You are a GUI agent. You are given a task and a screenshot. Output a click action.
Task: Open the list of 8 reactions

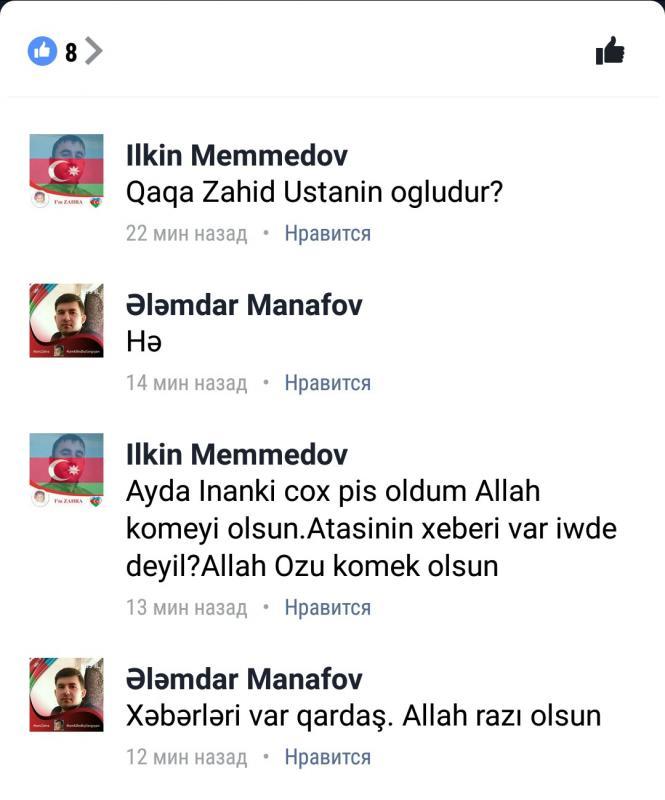click(66, 51)
